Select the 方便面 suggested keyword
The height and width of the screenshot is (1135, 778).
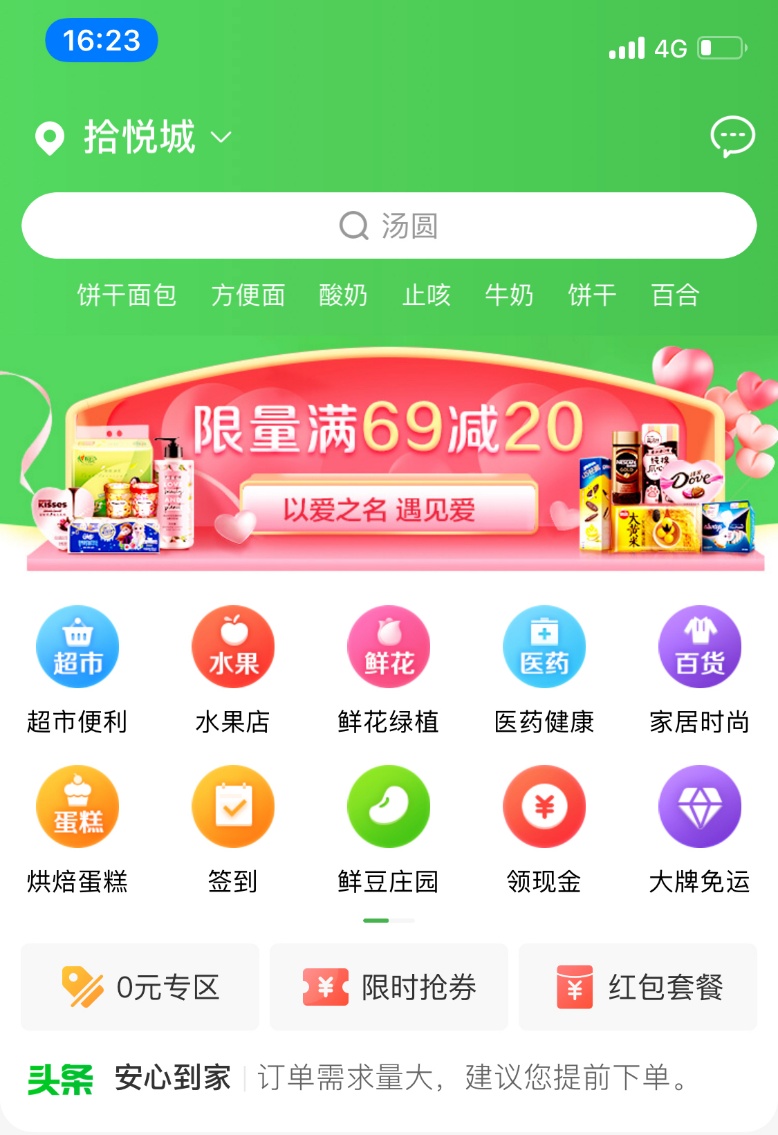(248, 295)
